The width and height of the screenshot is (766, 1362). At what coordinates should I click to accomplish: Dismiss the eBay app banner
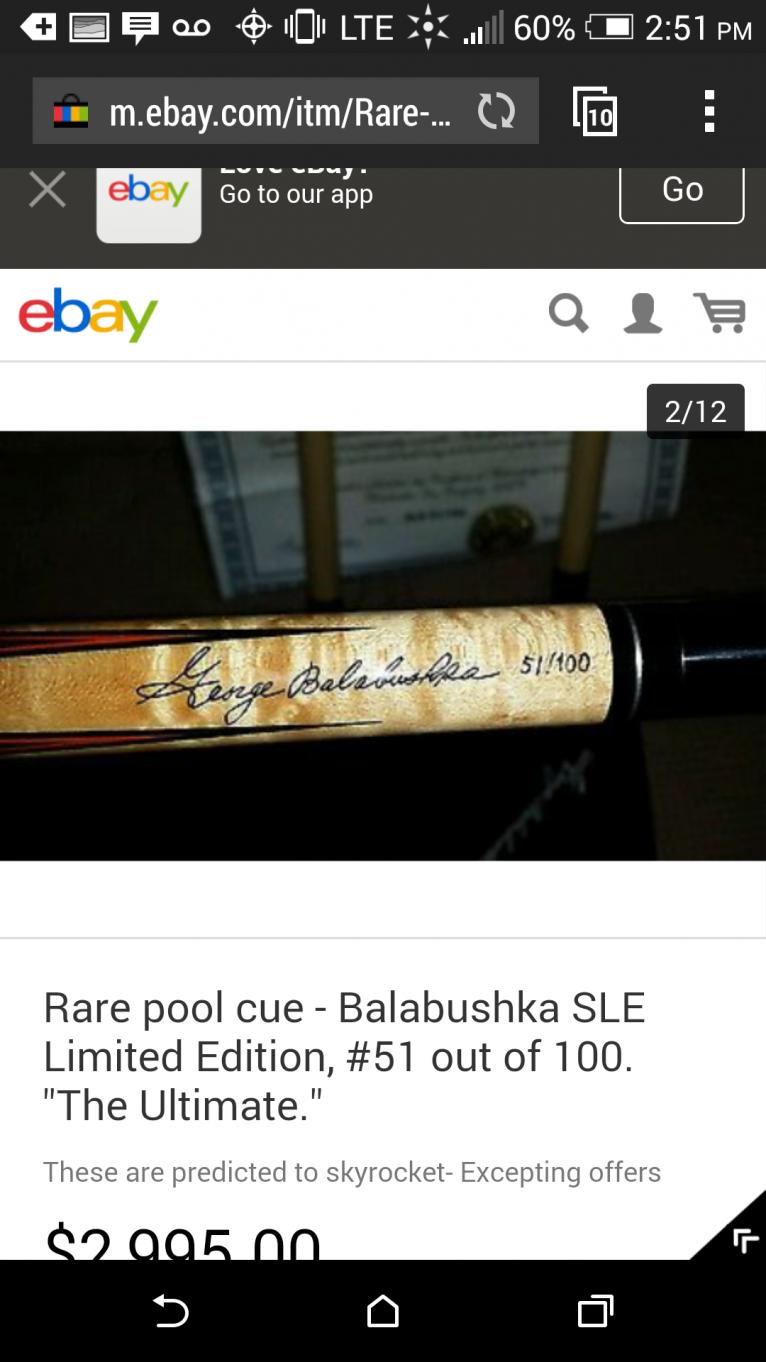click(x=47, y=189)
